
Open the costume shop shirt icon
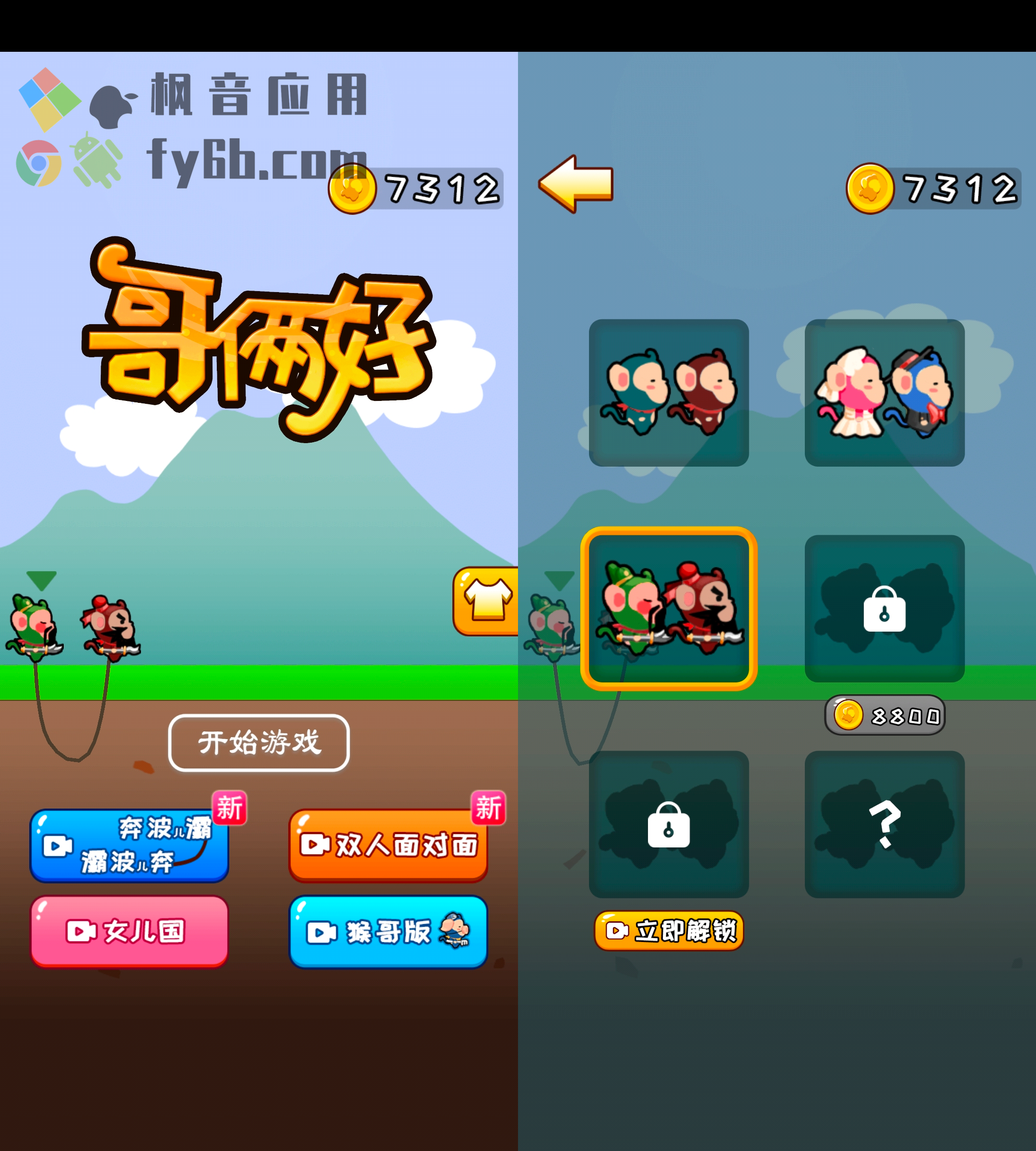[487, 601]
